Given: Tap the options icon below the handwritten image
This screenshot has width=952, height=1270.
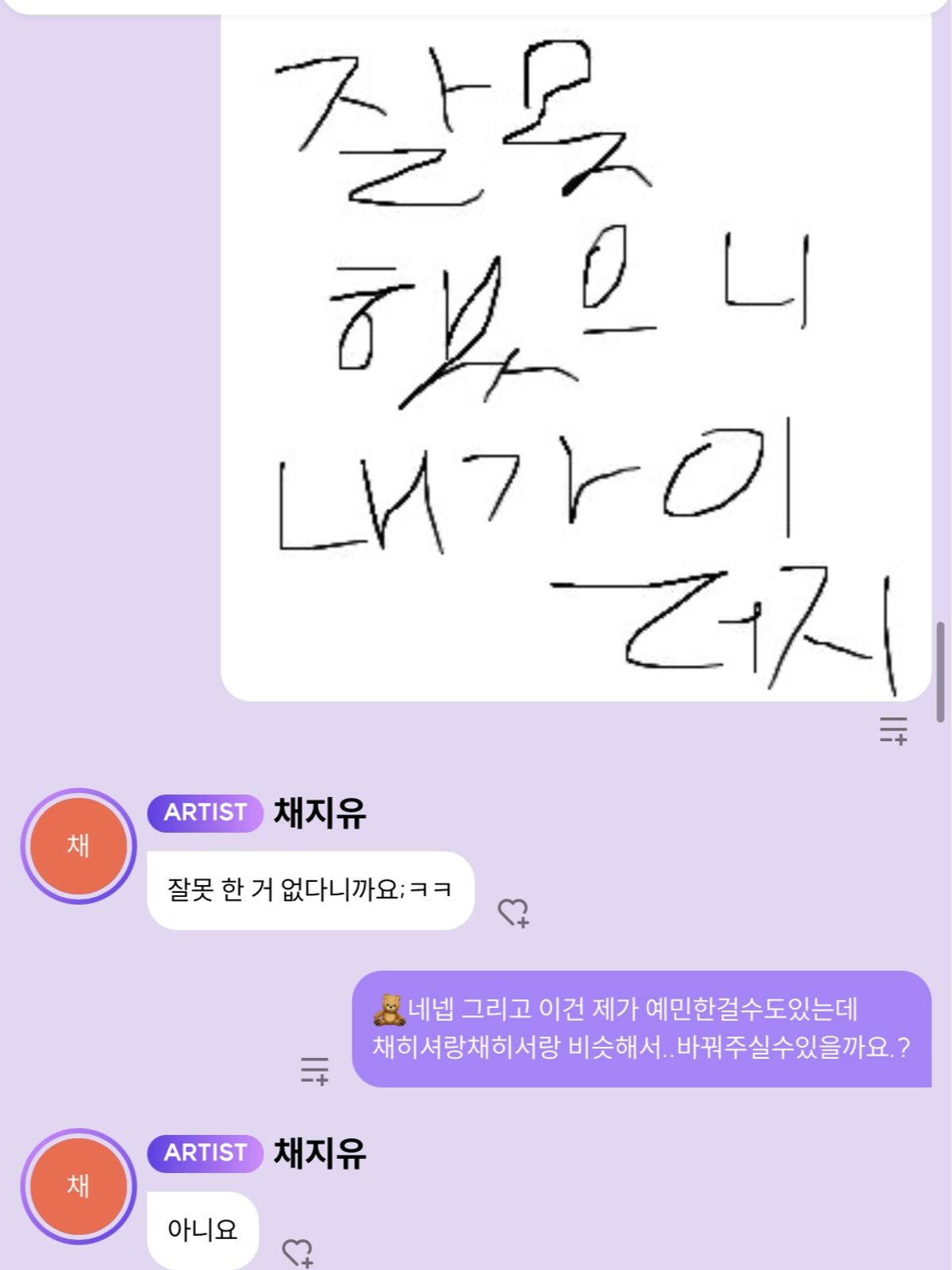Looking at the screenshot, I should tap(892, 730).
